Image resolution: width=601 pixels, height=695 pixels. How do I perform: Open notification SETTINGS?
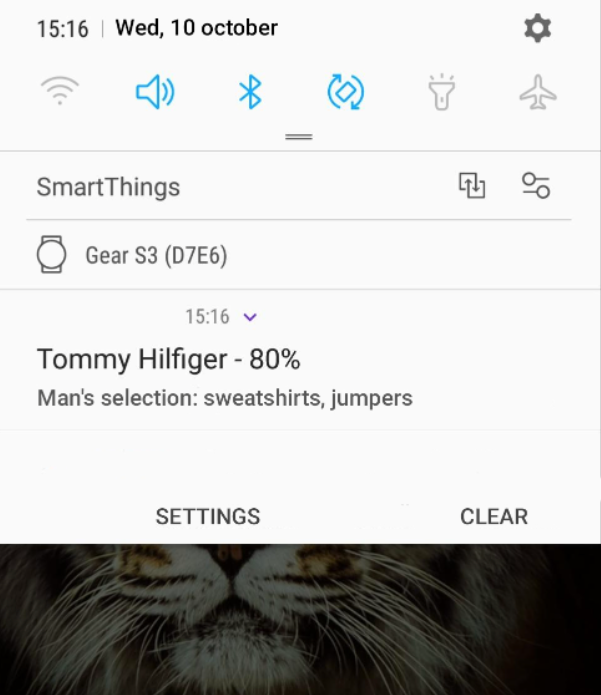pos(208,516)
